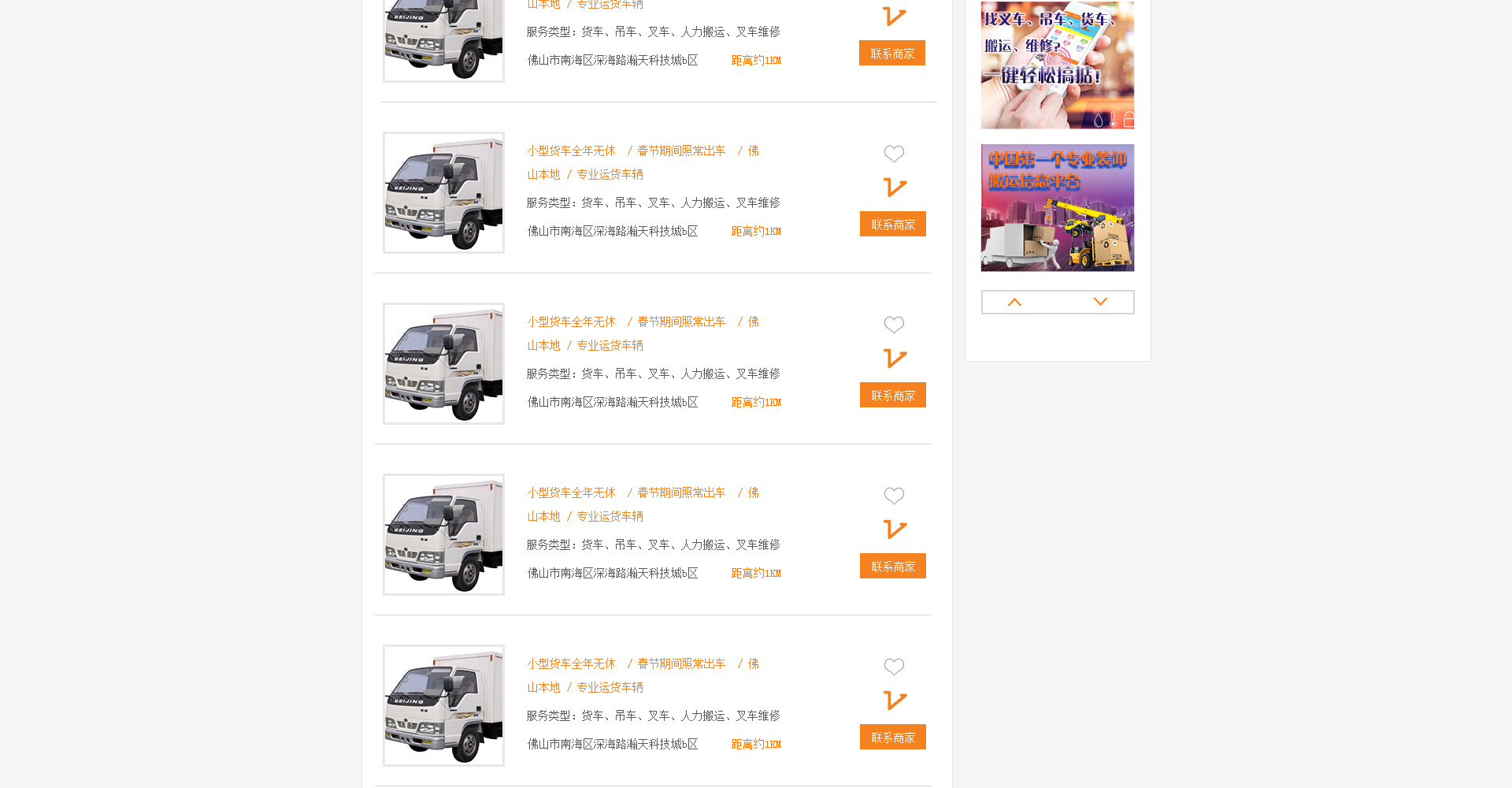Show the previous sidebar banner with the up arrow

pos(1014,303)
